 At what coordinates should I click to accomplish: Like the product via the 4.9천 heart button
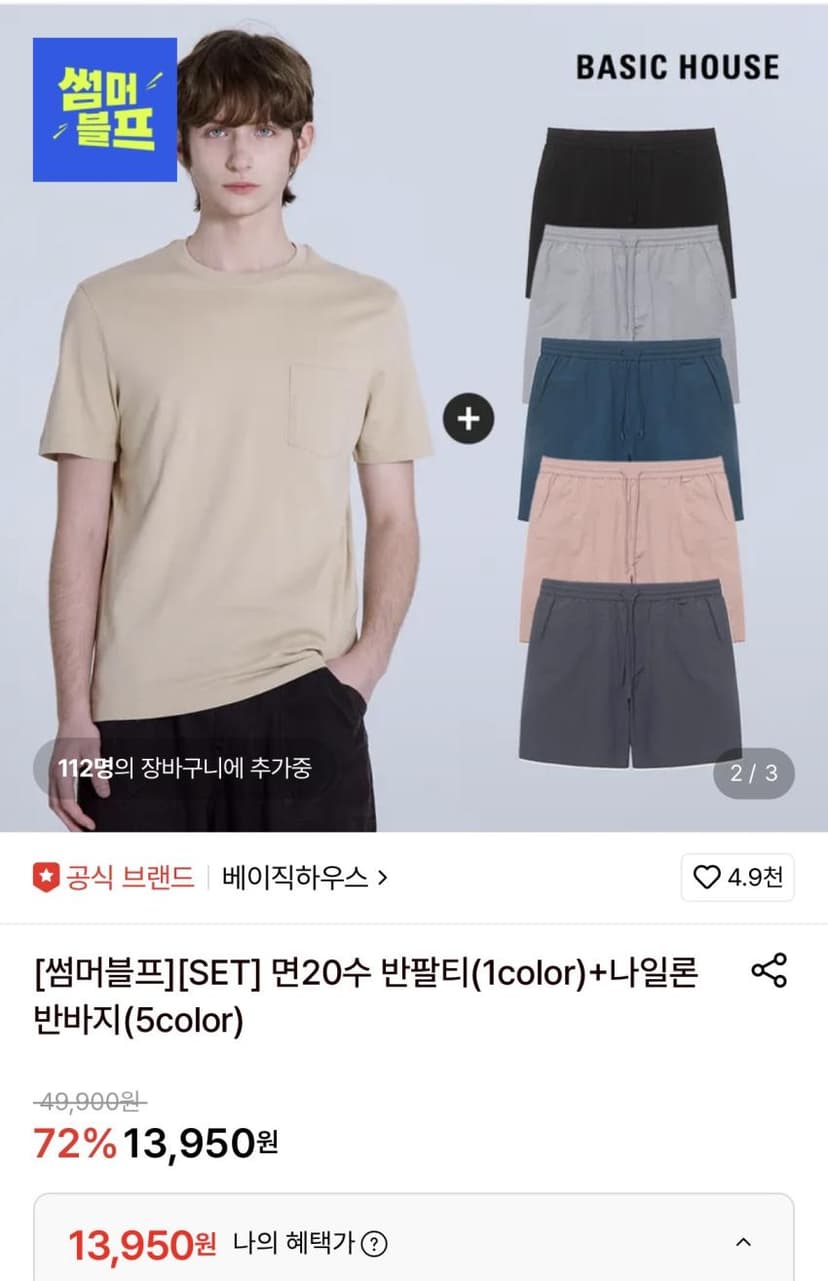coord(738,878)
